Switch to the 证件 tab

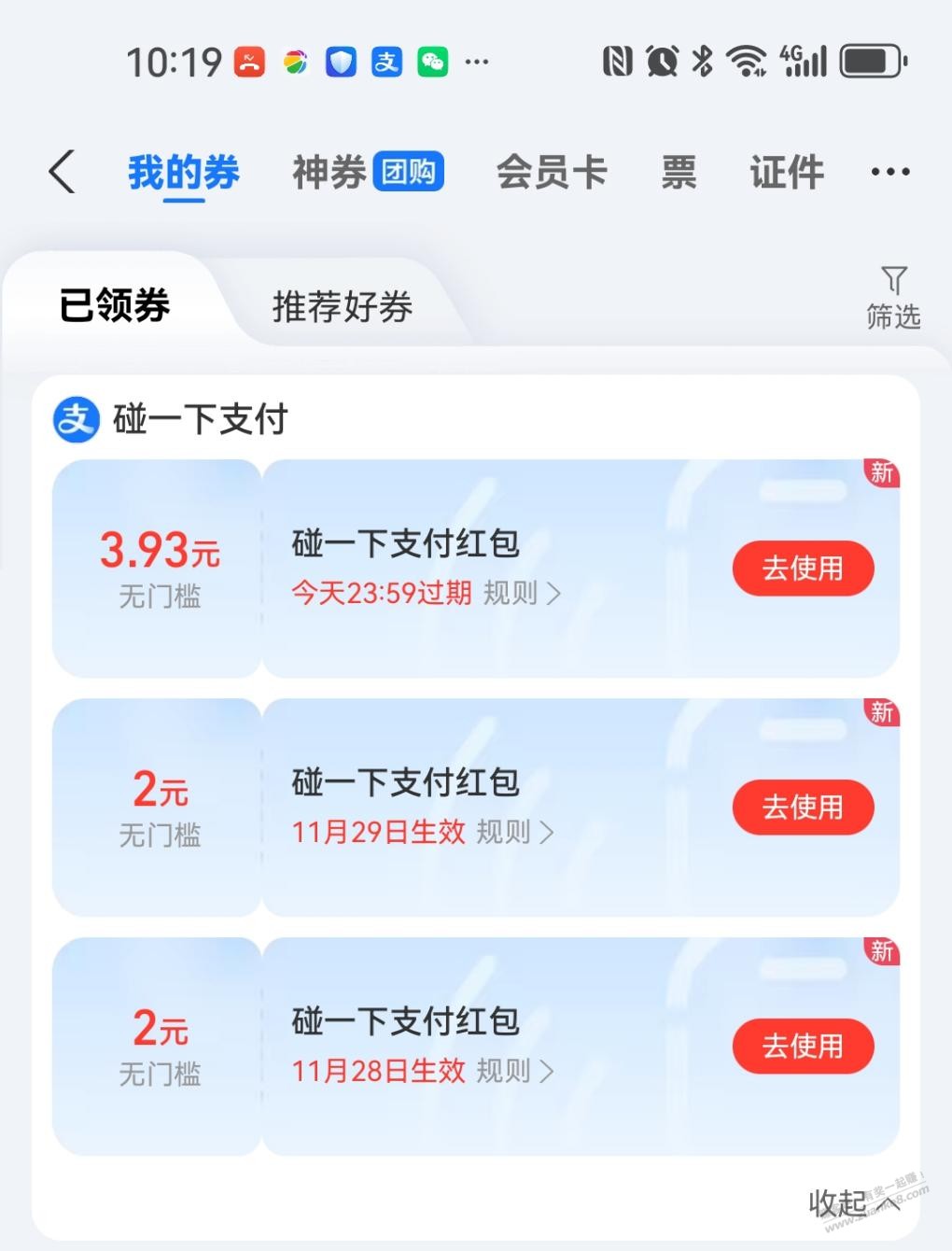click(787, 173)
